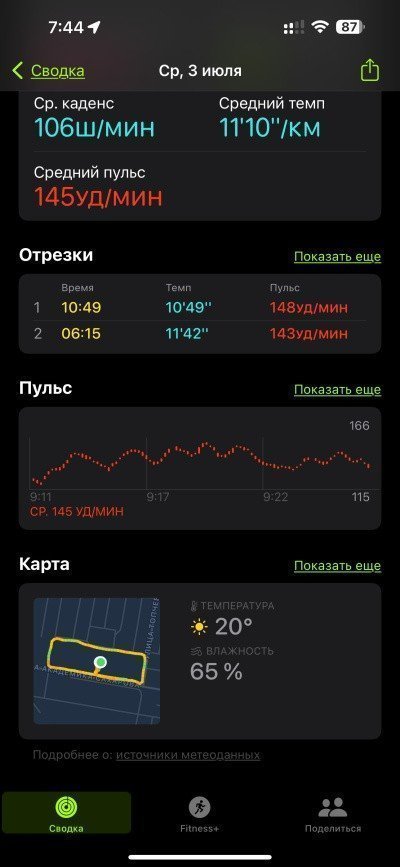Select the Сводка tab

(x=66, y=813)
